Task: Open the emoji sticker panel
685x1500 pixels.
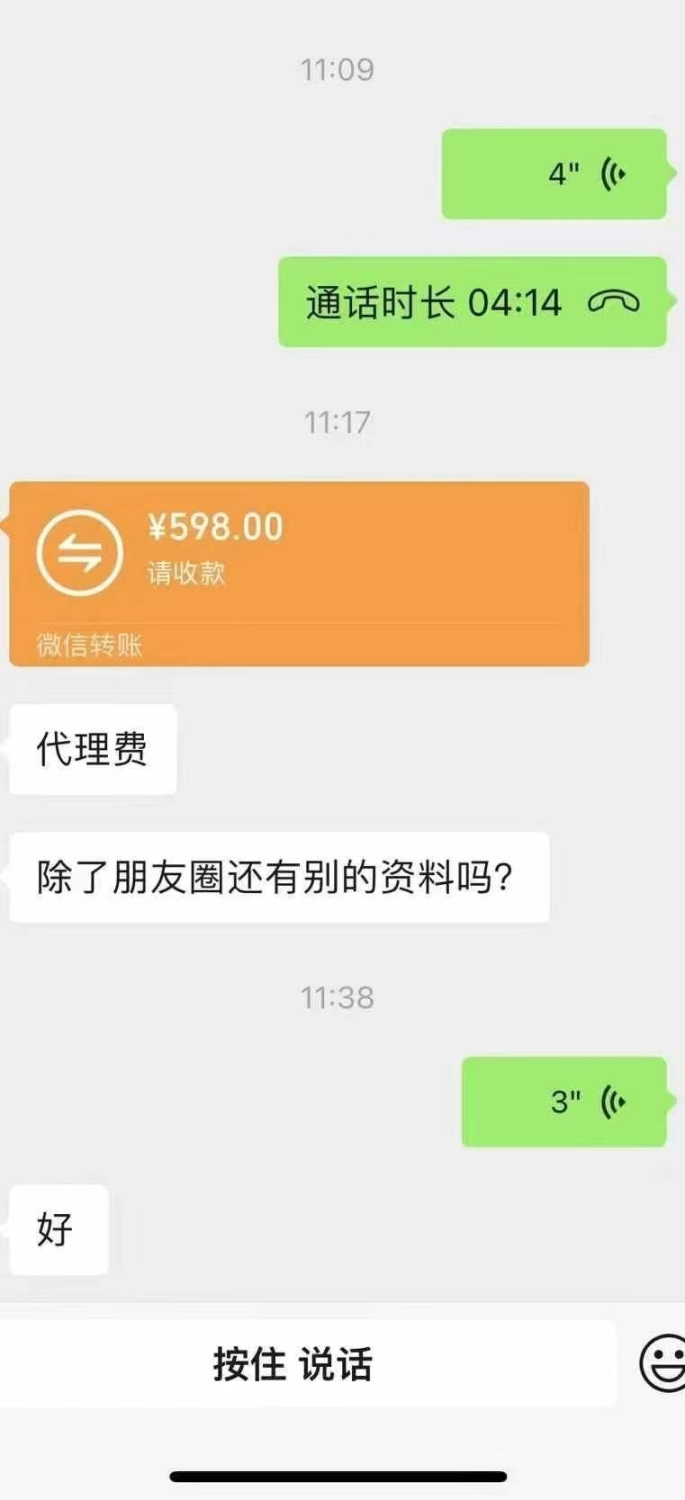Action: point(663,1363)
